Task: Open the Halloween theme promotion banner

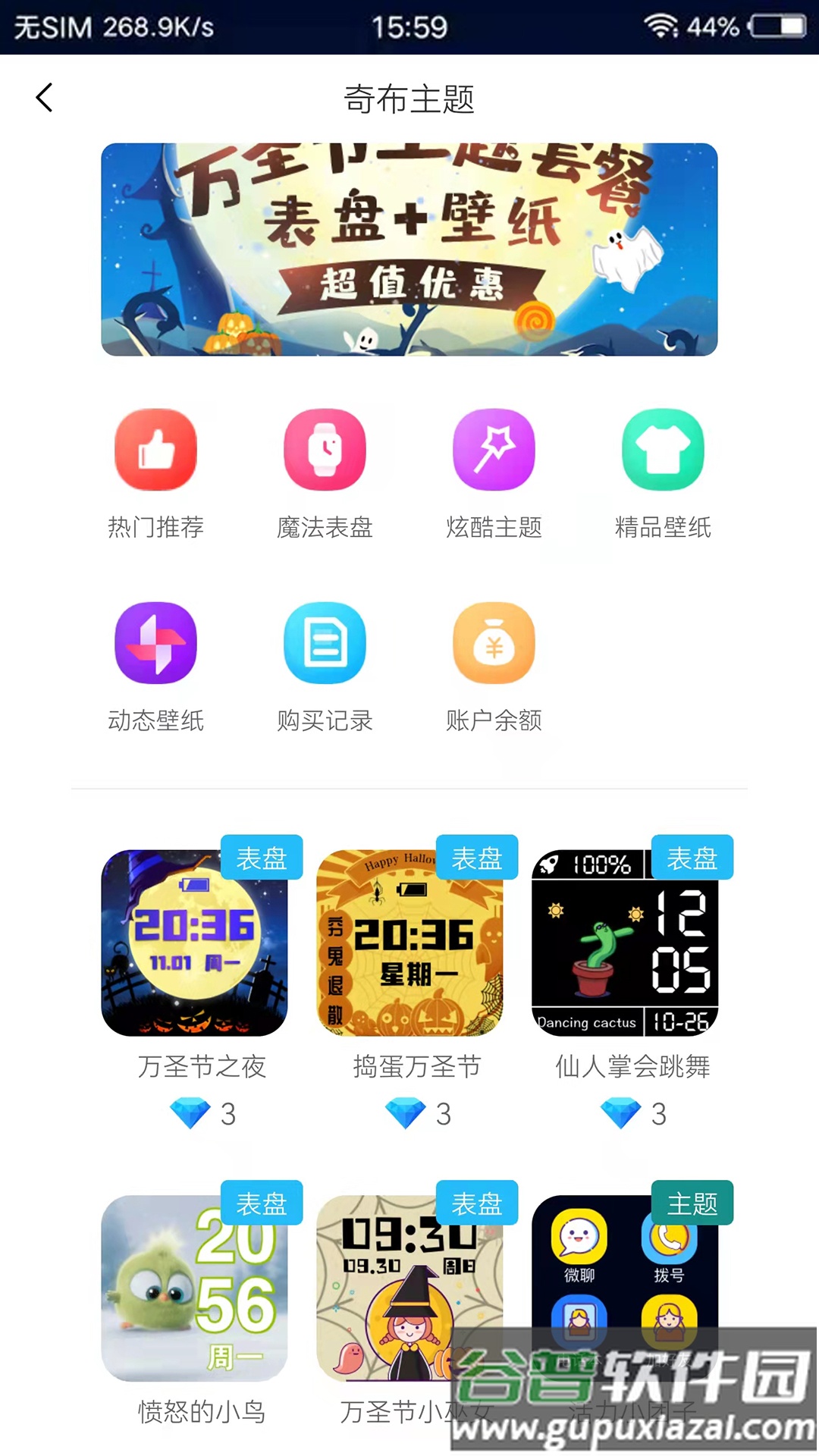Action: [409, 250]
